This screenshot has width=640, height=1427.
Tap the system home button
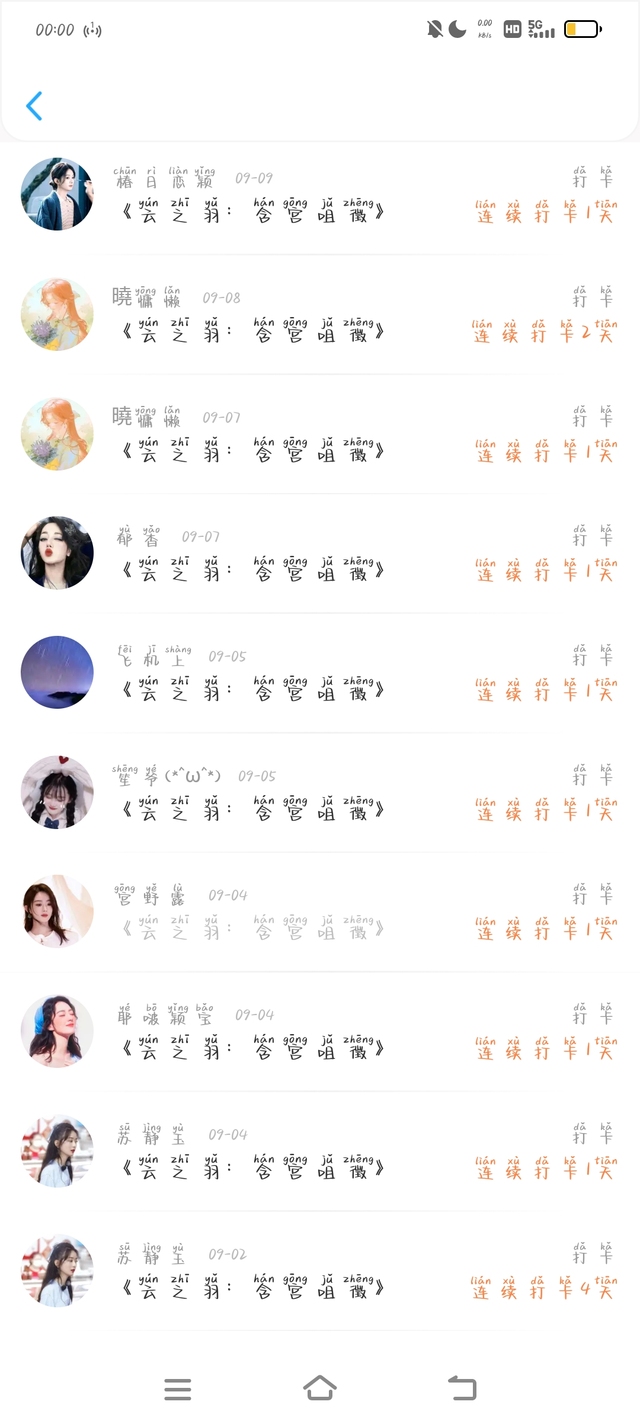319,1388
